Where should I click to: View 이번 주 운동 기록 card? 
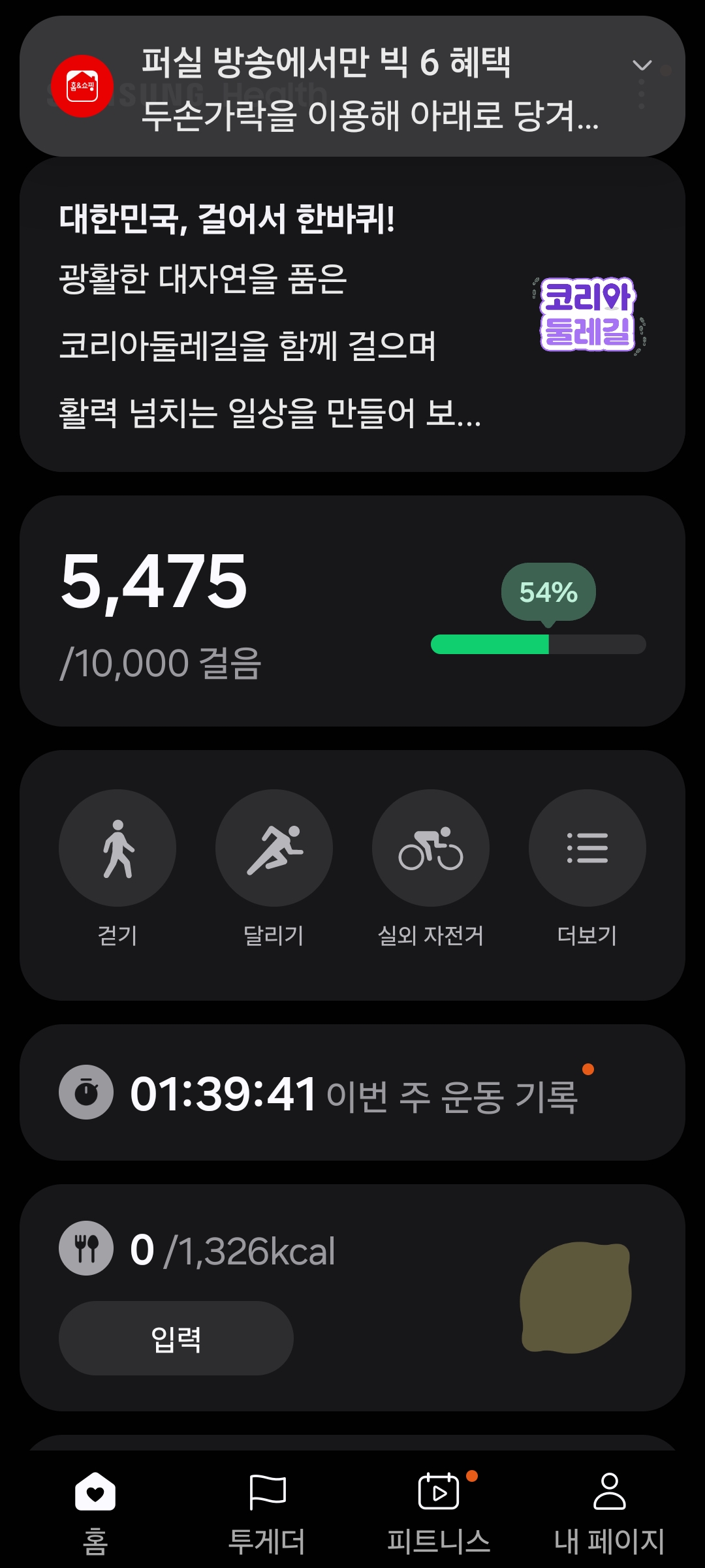[352, 1093]
